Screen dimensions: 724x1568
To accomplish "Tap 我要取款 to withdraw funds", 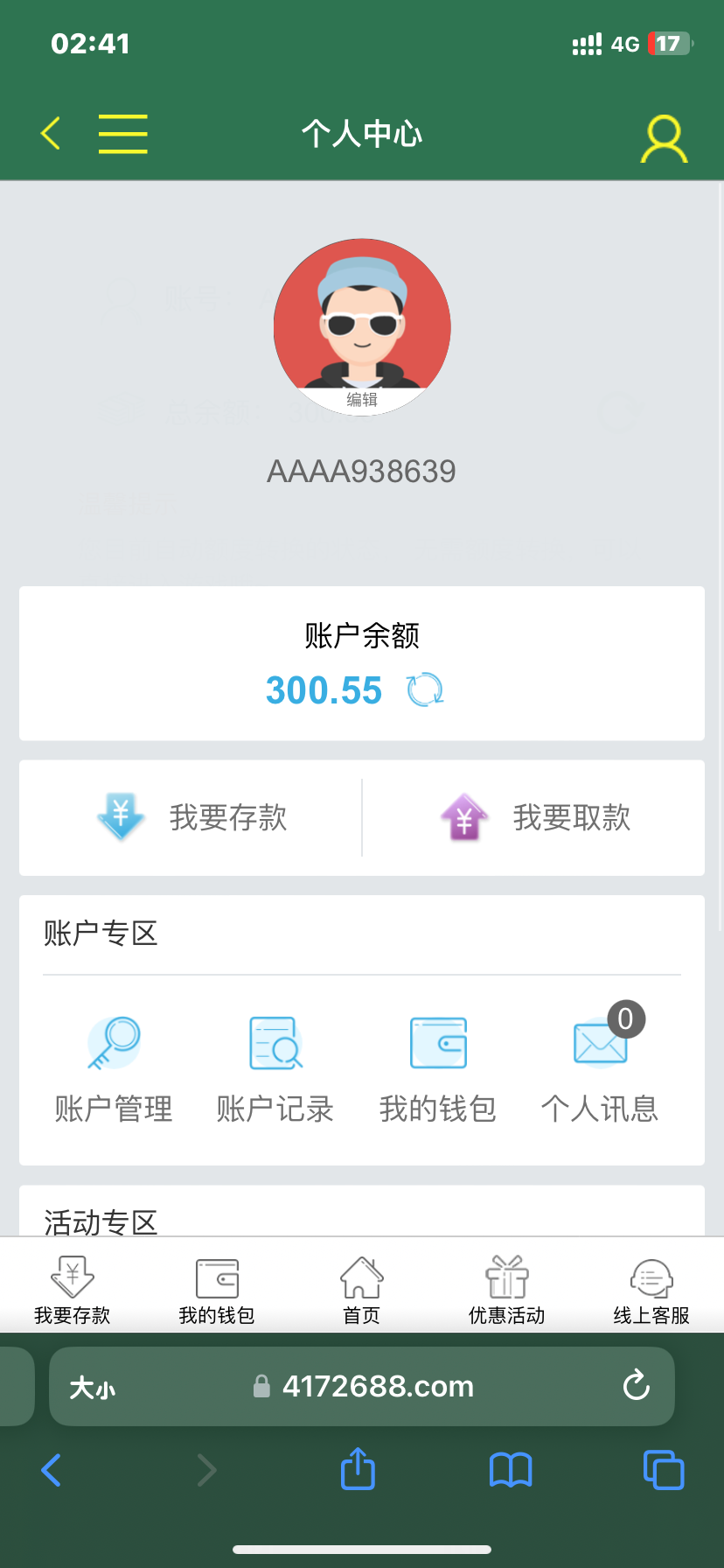I will (x=534, y=817).
